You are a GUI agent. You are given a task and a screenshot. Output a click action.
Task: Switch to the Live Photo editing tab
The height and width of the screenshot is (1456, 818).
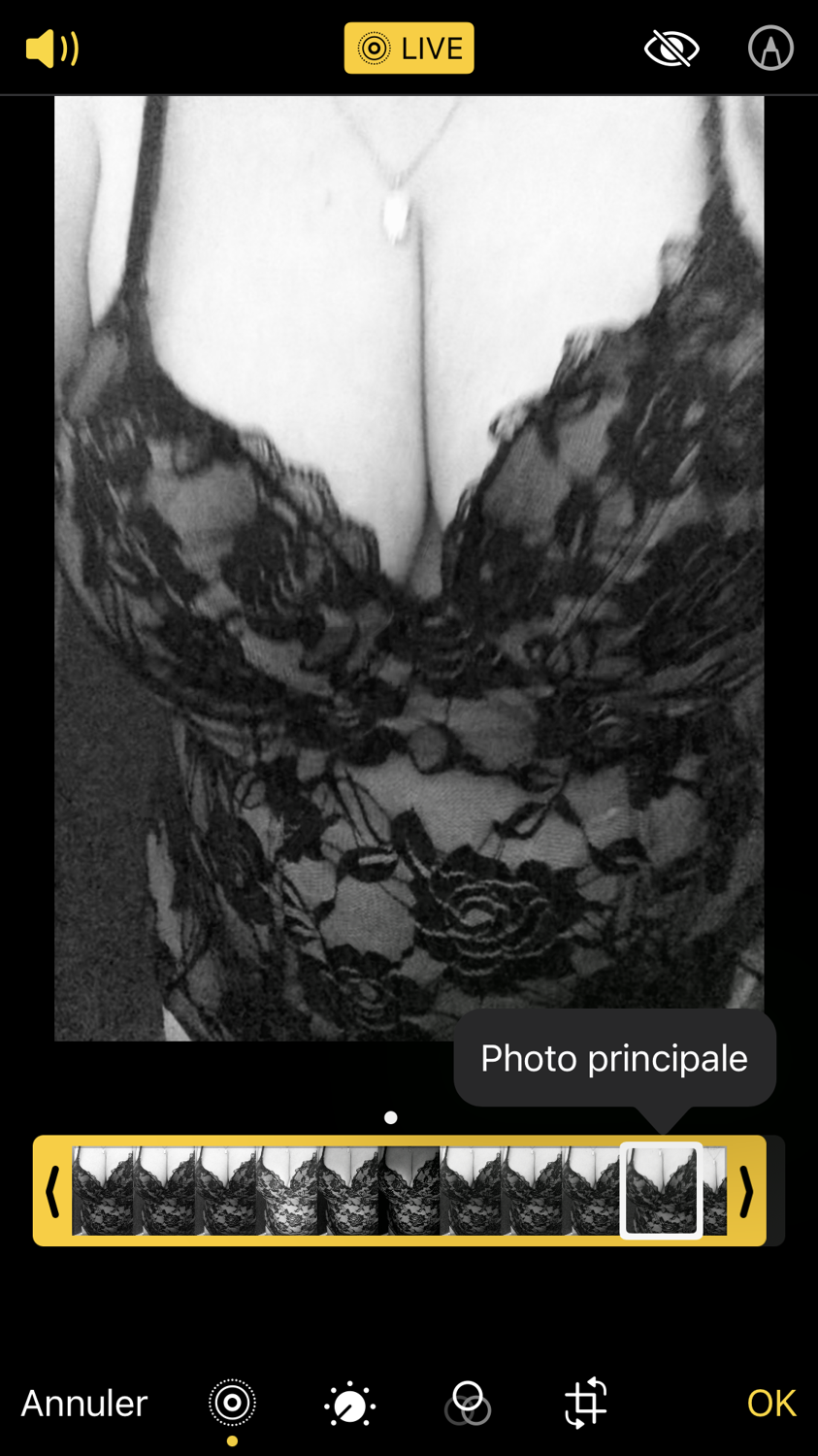pos(232,1403)
